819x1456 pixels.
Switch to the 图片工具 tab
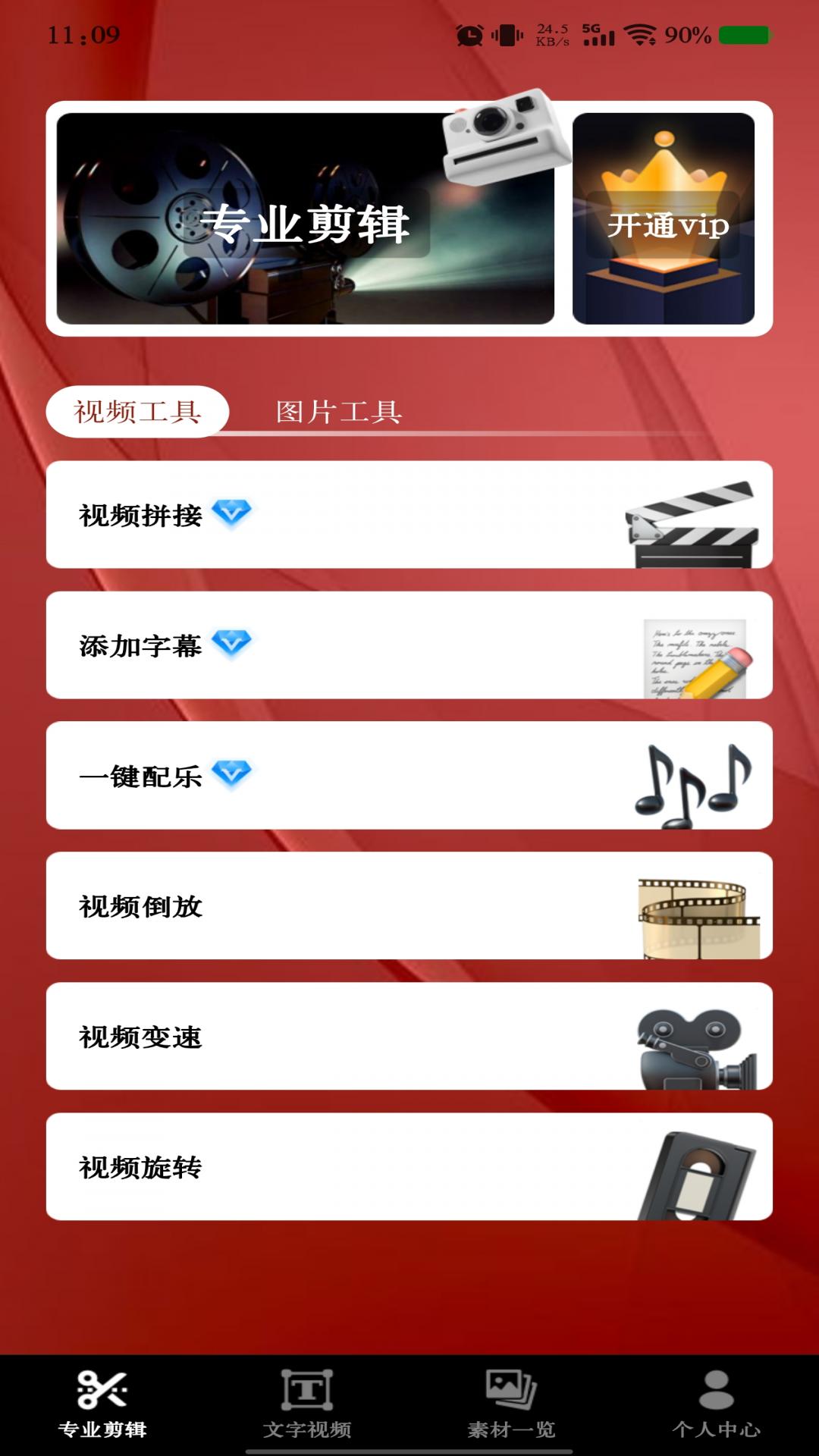point(338,412)
